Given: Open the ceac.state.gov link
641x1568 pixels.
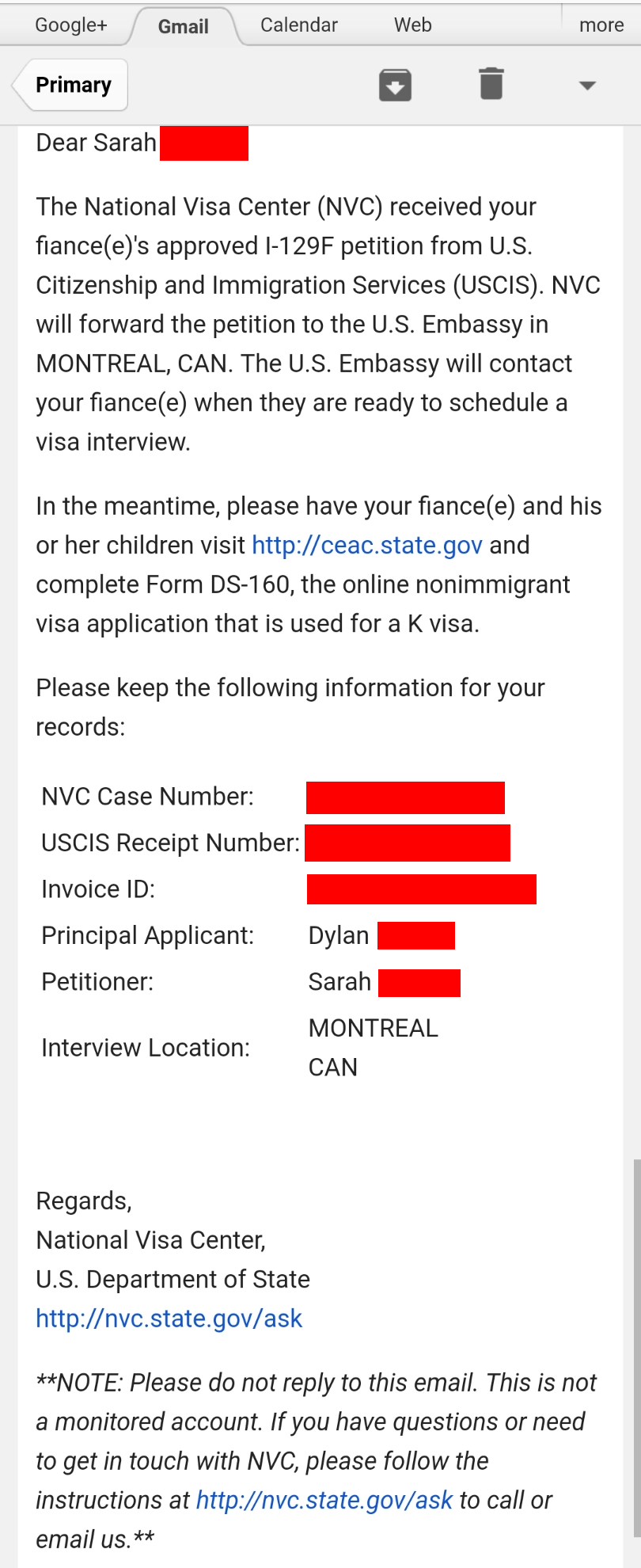Looking at the screenshot, I should [x=366, y=546].
